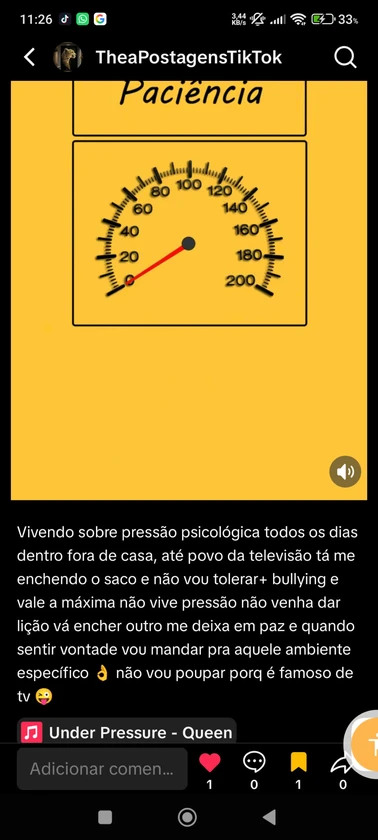Share this post via arrow icon
The width and height of the screenshot is (378, 840).
point(342,763)
